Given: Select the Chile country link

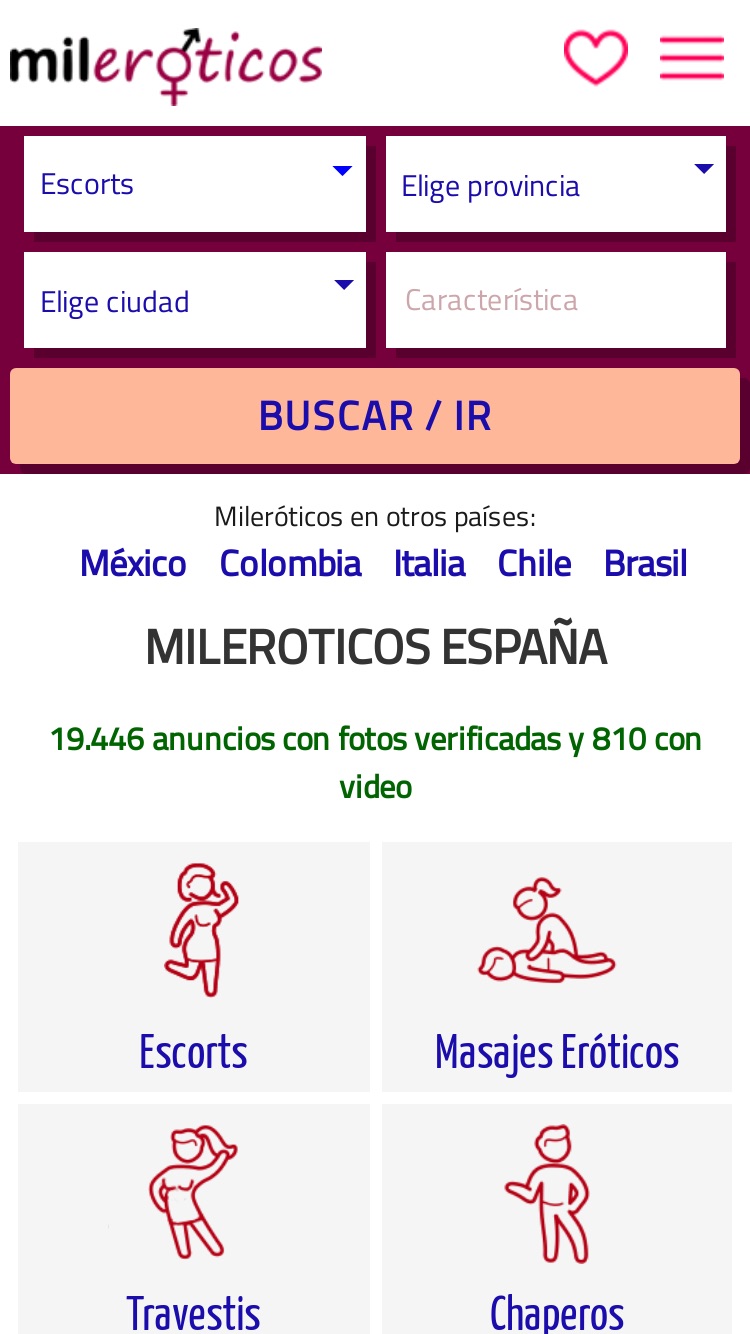Looking at the screenshot, I should pyautogui.click(x=534, y=563).
